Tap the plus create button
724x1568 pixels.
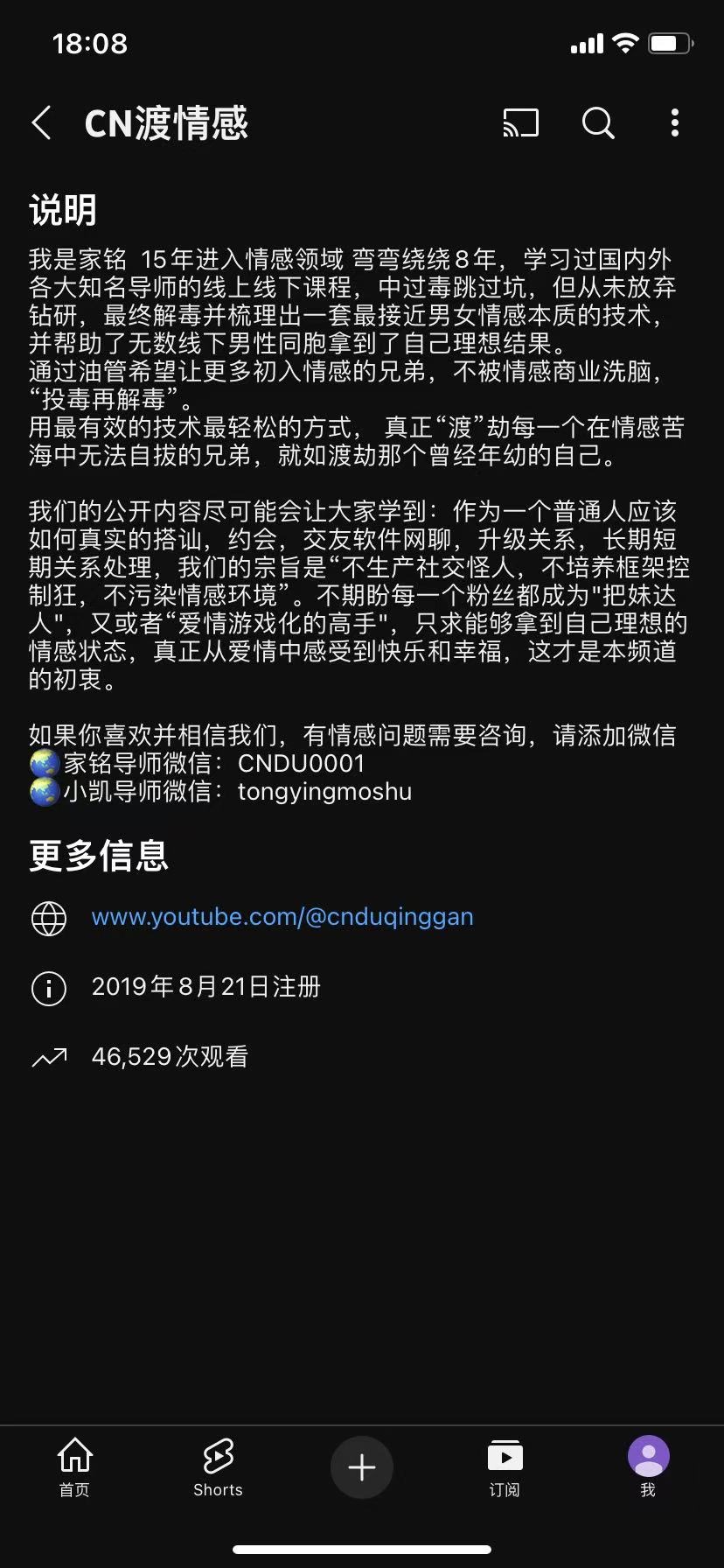[x=361, y=1467]
